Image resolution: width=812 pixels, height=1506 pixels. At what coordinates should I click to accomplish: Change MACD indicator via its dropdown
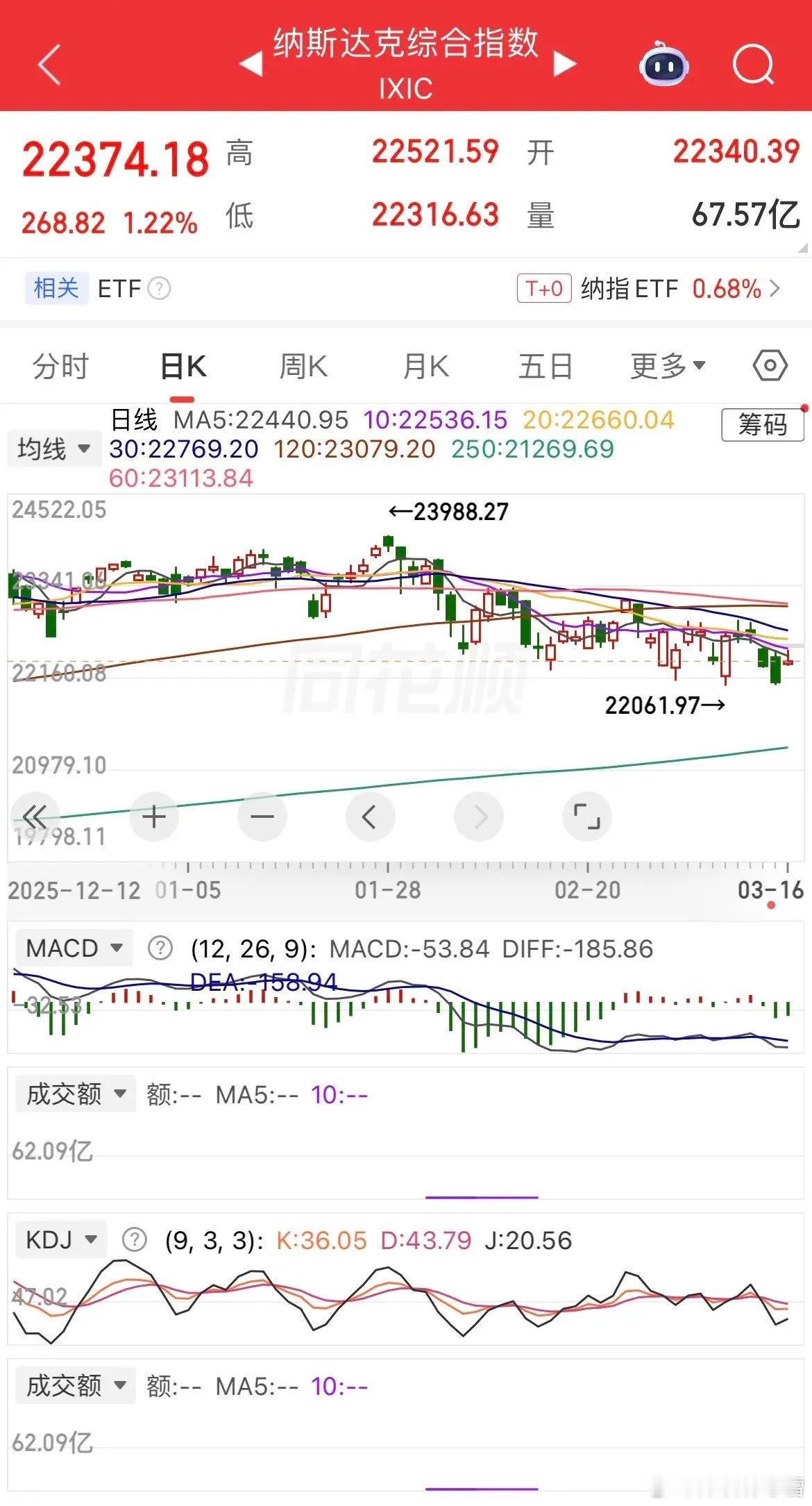[x=73, y=947]
